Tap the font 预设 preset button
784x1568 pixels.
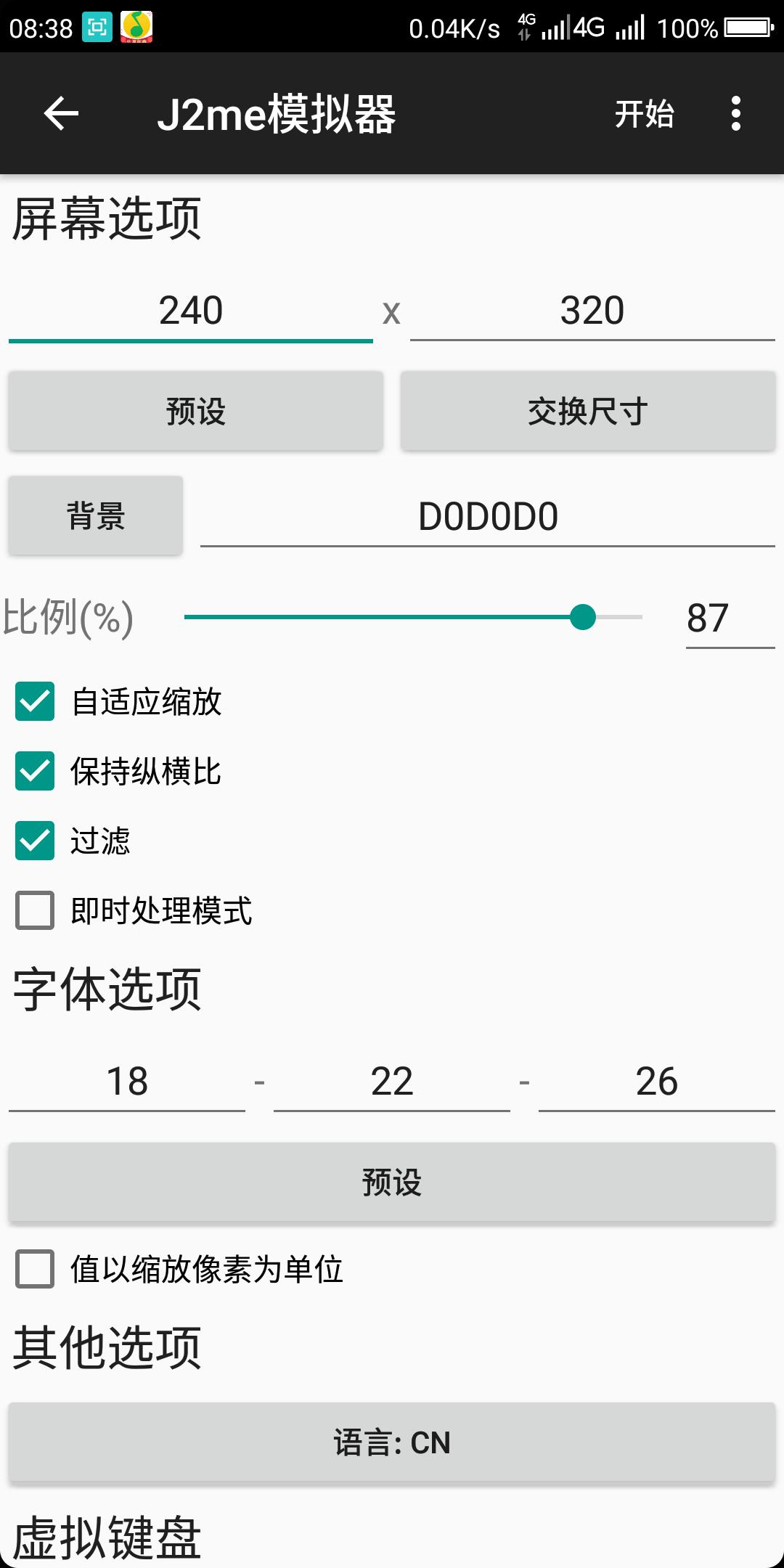pyautogui.click(x=392, y=1183)
